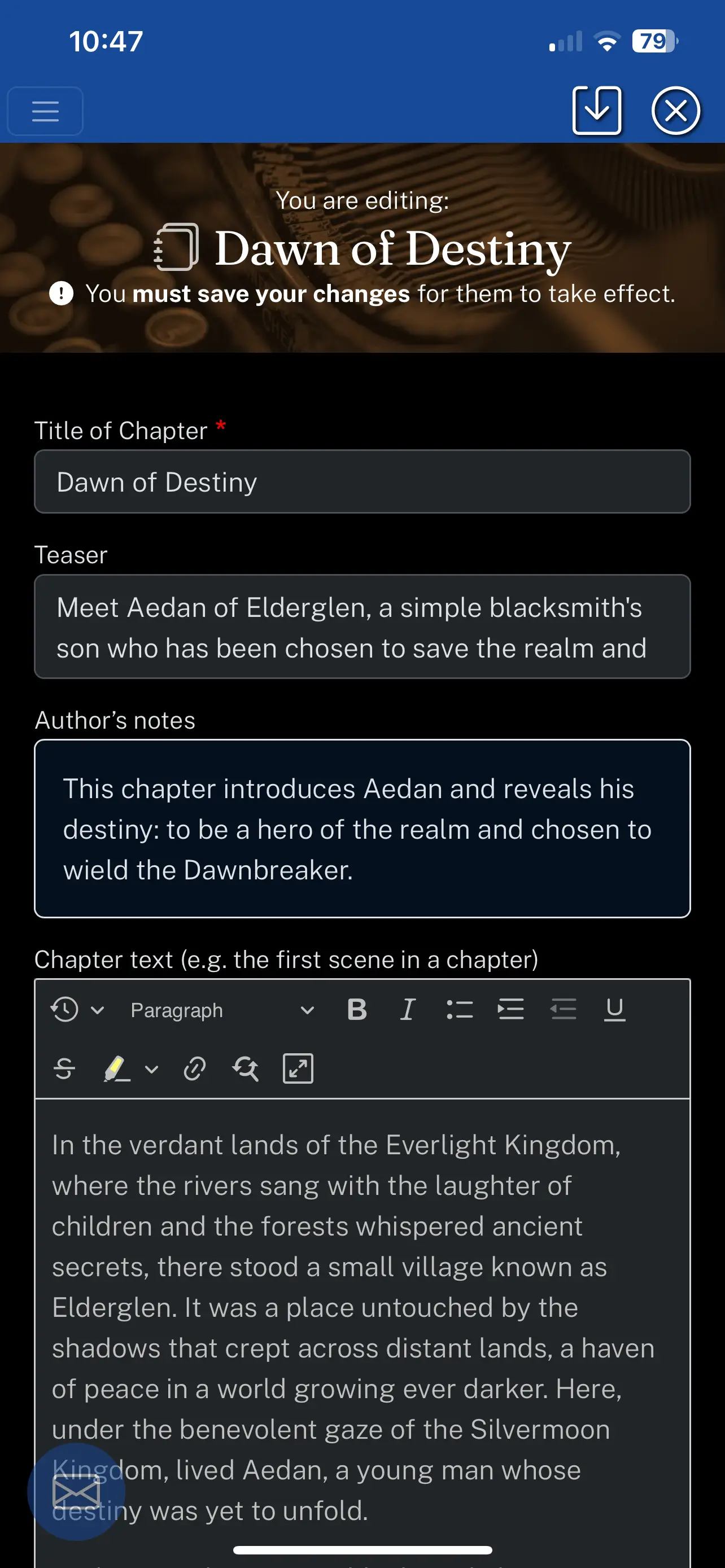Apply strikethrough formatting
The image size is (725, 1568).
pos(64,1068)
